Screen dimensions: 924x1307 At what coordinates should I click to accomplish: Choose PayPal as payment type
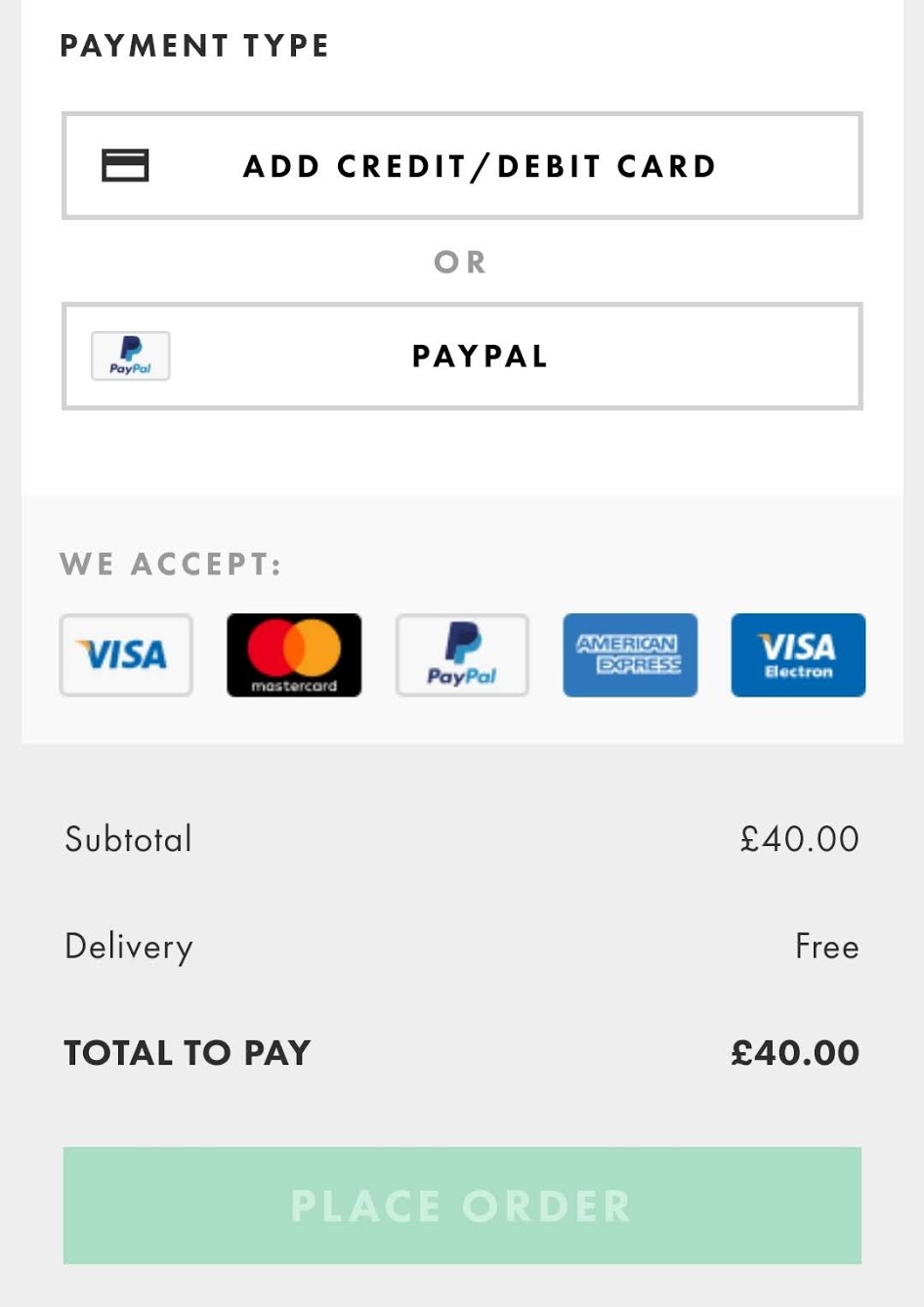(462, 357)
